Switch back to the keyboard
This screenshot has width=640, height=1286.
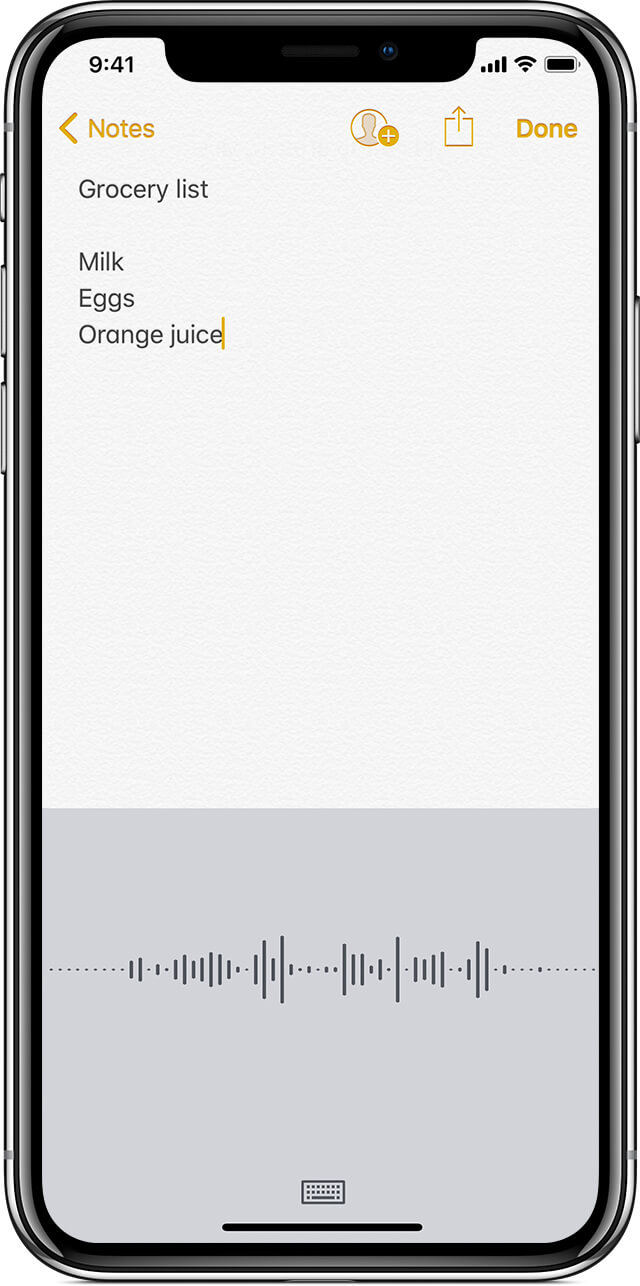pos(323,1192)
